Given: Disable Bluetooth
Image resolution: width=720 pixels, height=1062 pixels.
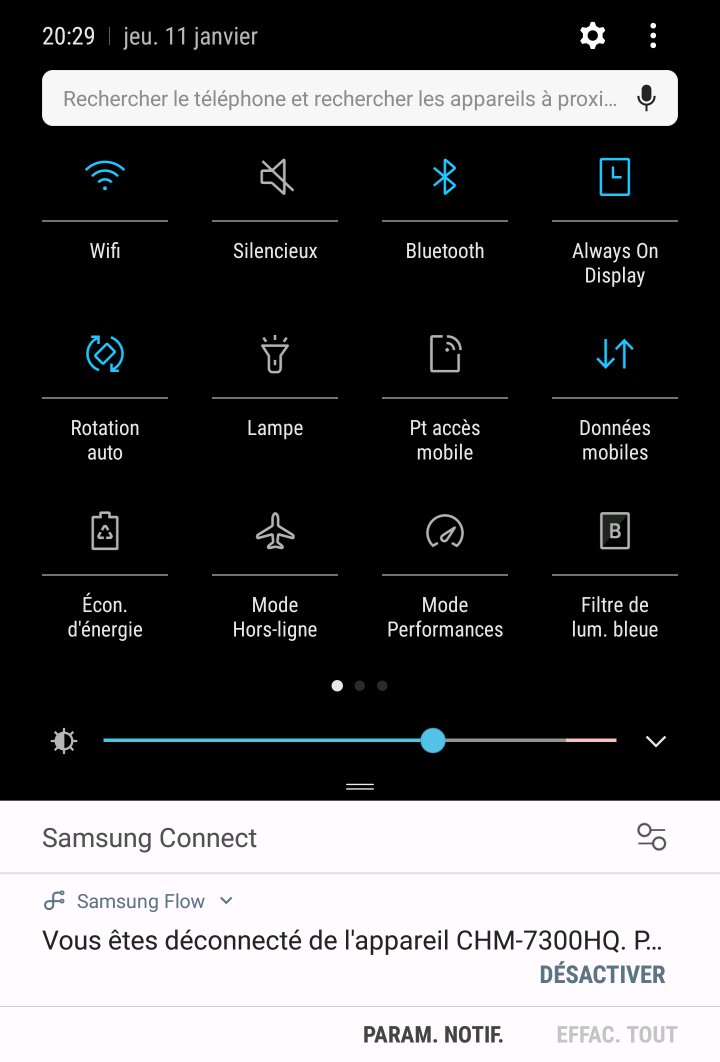Looking at the screenshot, I should [445, 178].
